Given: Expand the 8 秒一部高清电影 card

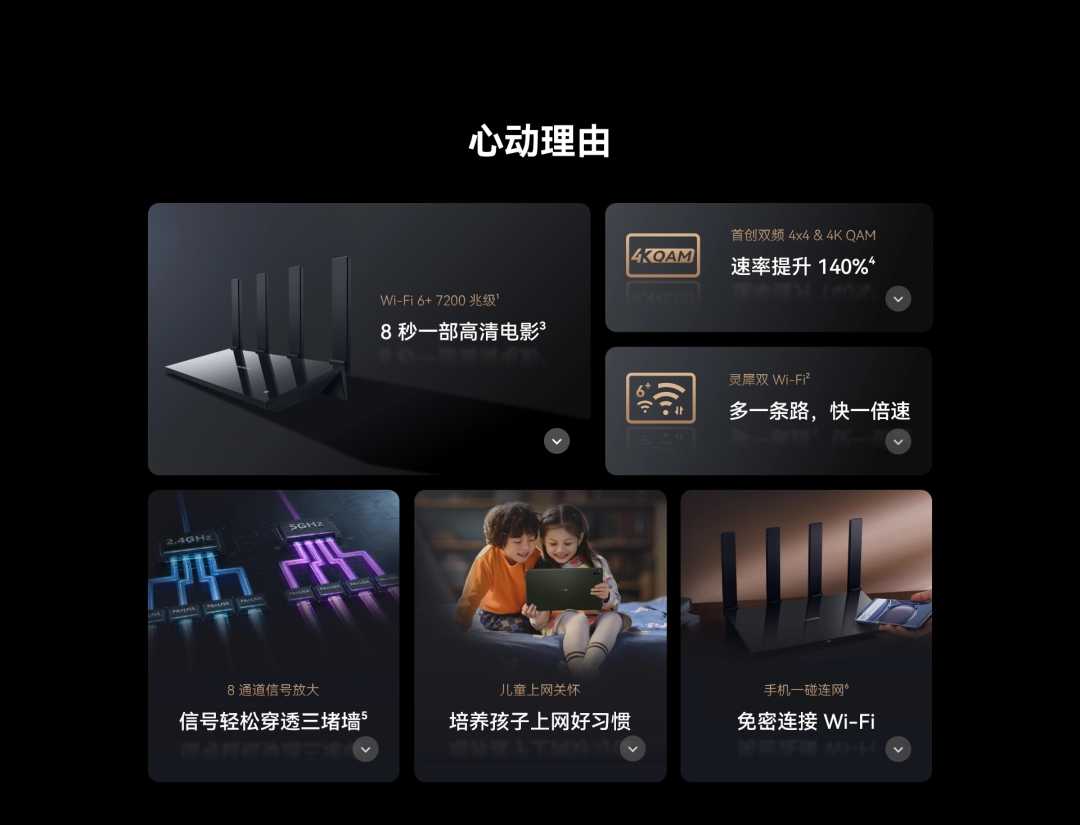Looking at the screenshot, I should (557, 441).
